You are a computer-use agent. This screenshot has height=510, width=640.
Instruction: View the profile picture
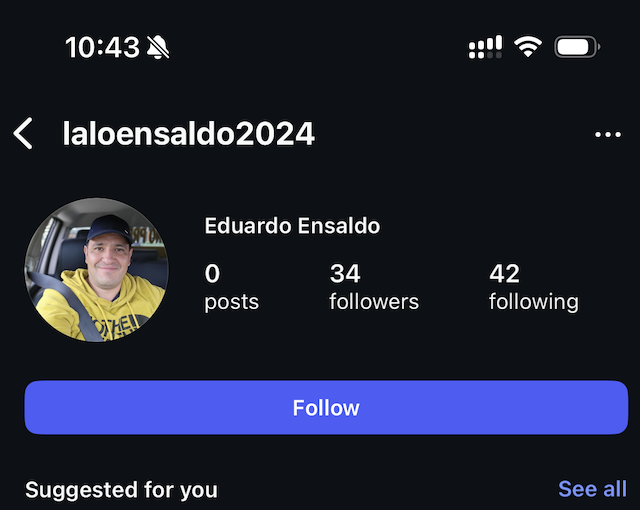[x=96, y=270]
